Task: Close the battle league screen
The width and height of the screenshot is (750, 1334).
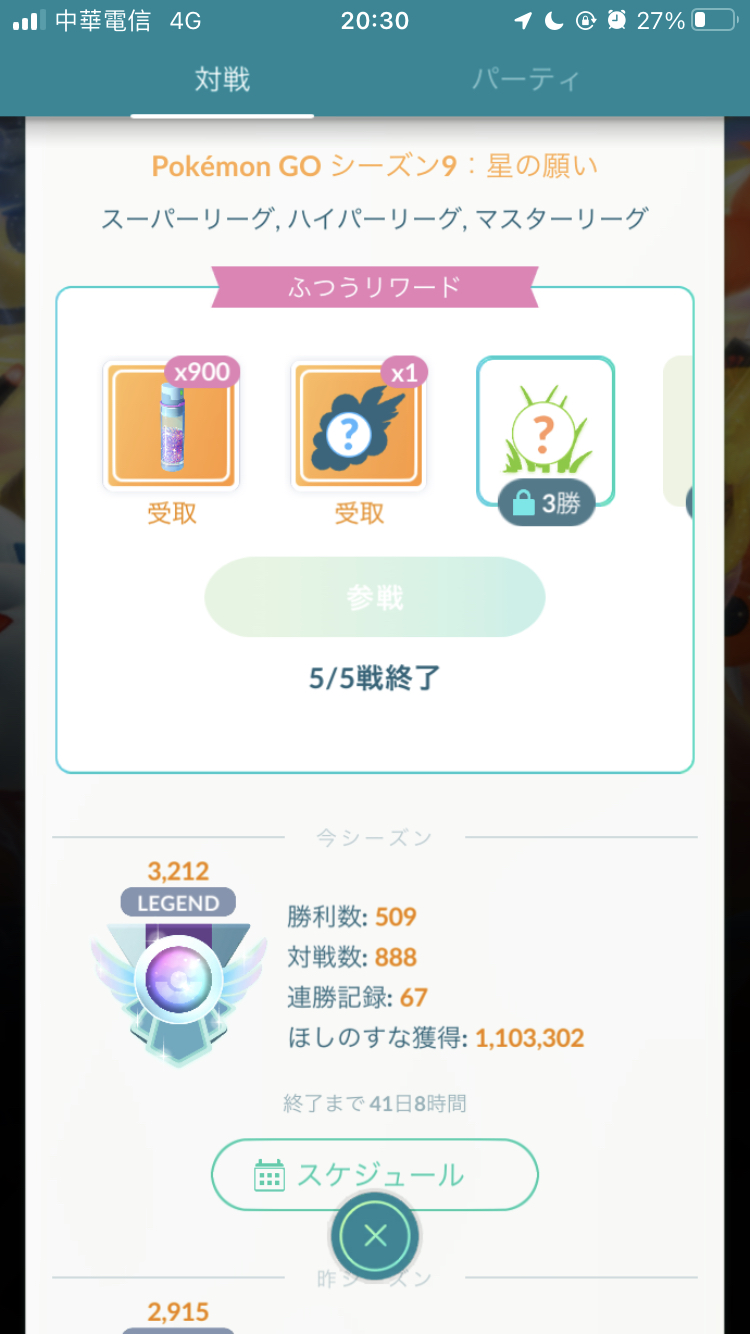Action: 375,1237
